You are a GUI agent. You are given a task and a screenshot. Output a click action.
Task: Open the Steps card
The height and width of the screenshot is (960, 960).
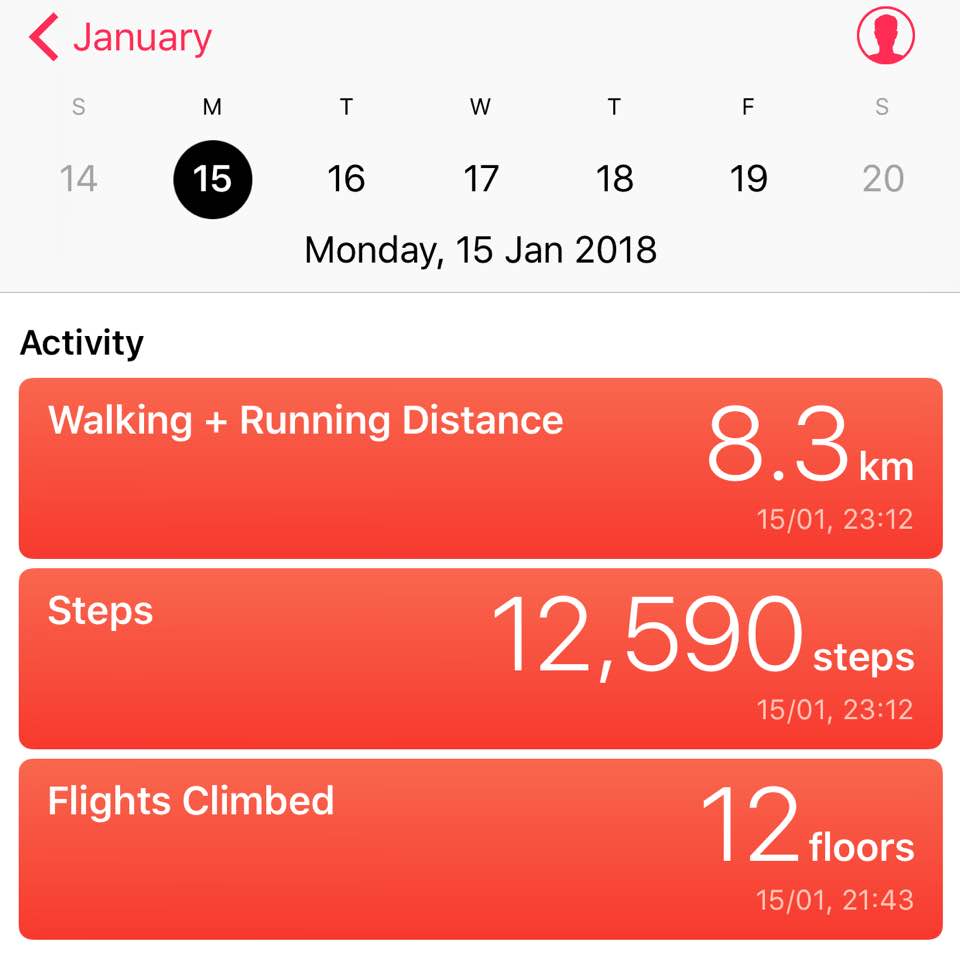click(x=480, y=658)
